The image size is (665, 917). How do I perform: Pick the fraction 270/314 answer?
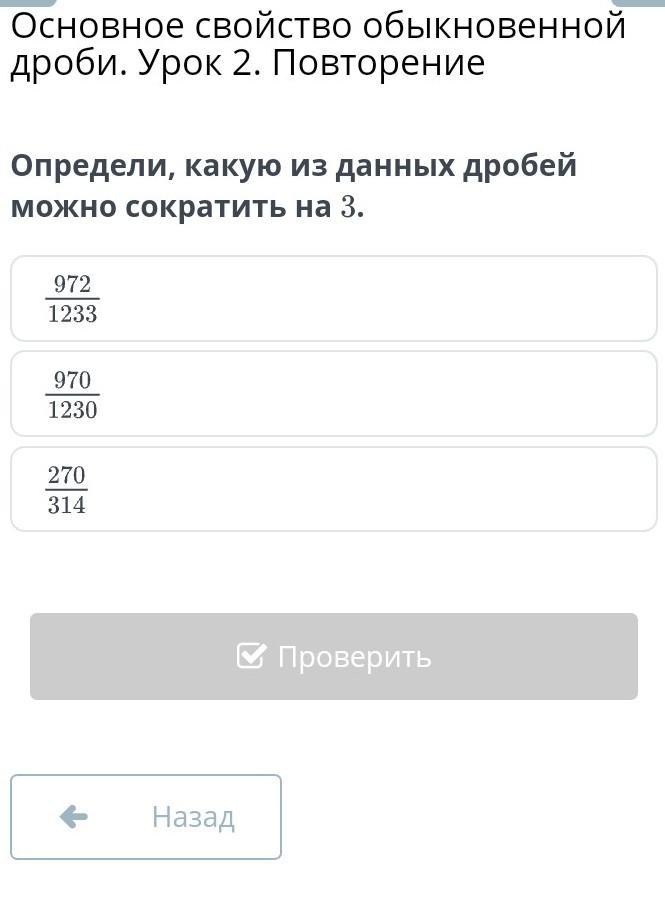click(x=333, y=489)
